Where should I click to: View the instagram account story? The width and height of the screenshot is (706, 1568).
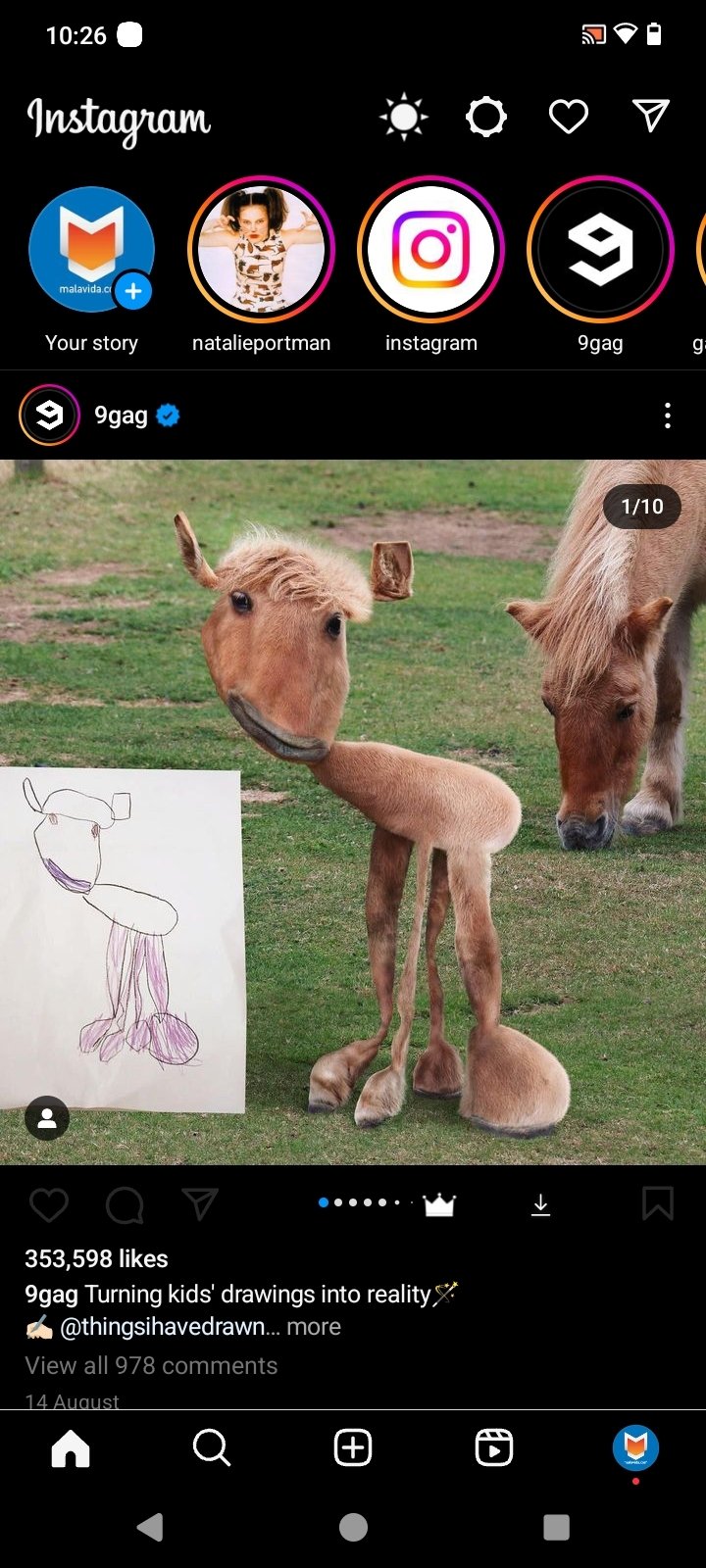(x=430, y=250)
